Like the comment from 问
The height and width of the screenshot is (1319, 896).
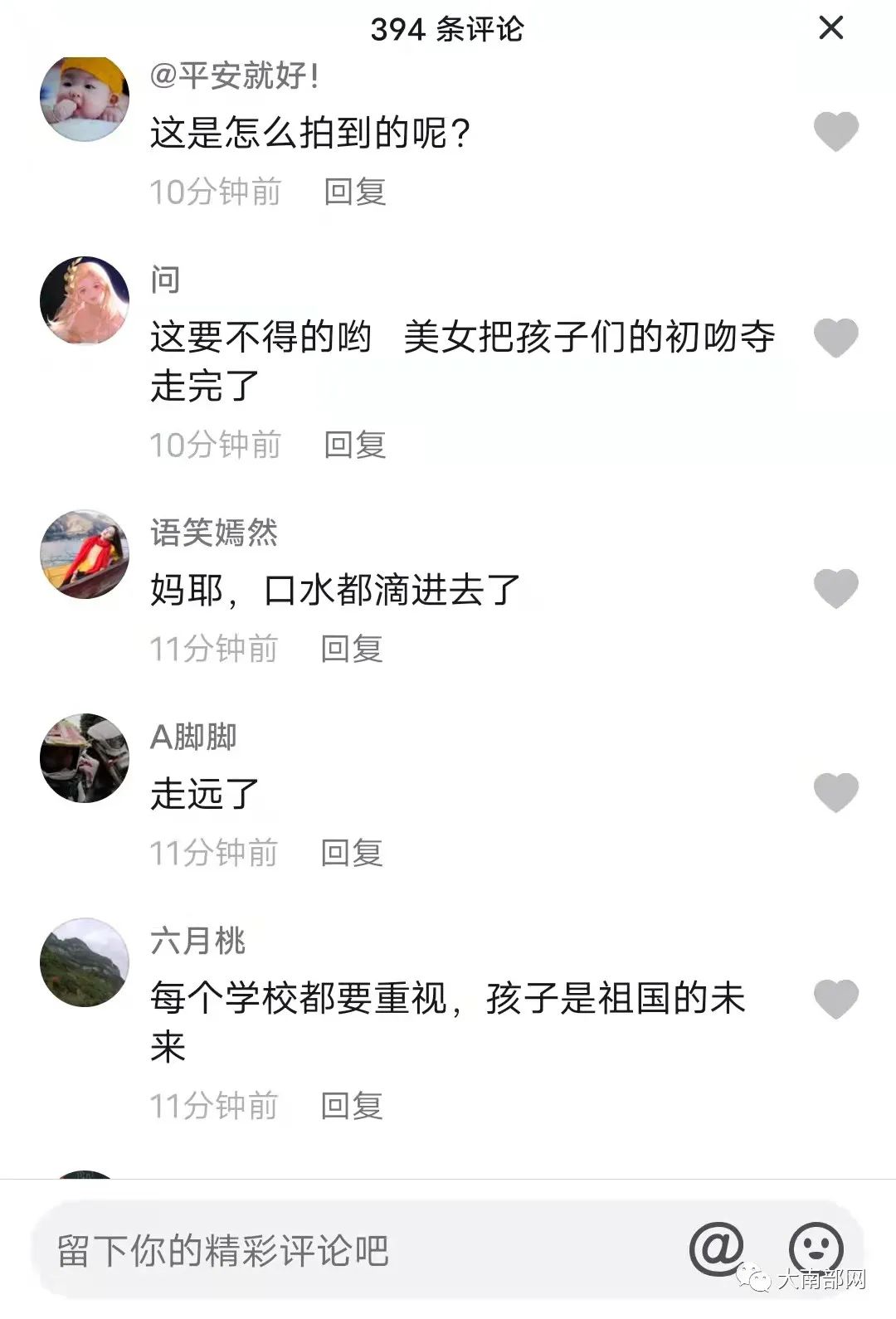click(835, 337)
